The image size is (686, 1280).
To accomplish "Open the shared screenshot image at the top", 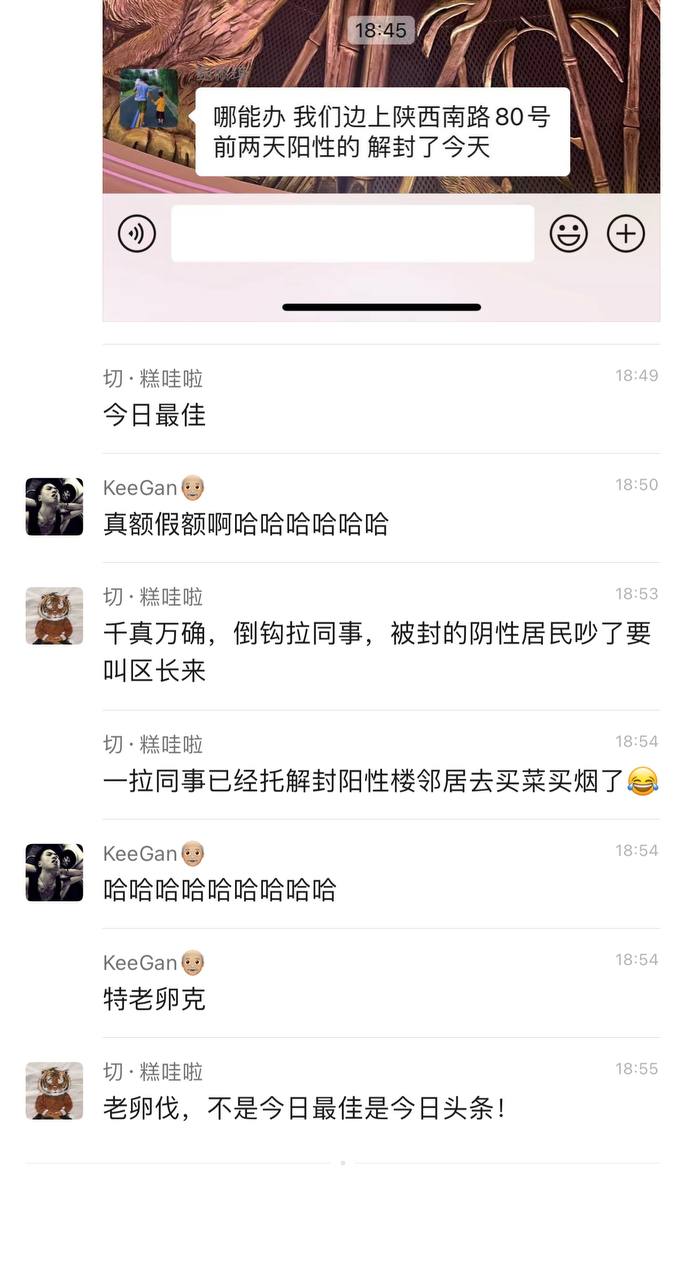I will pyautogui.click(x=381, y=160).
